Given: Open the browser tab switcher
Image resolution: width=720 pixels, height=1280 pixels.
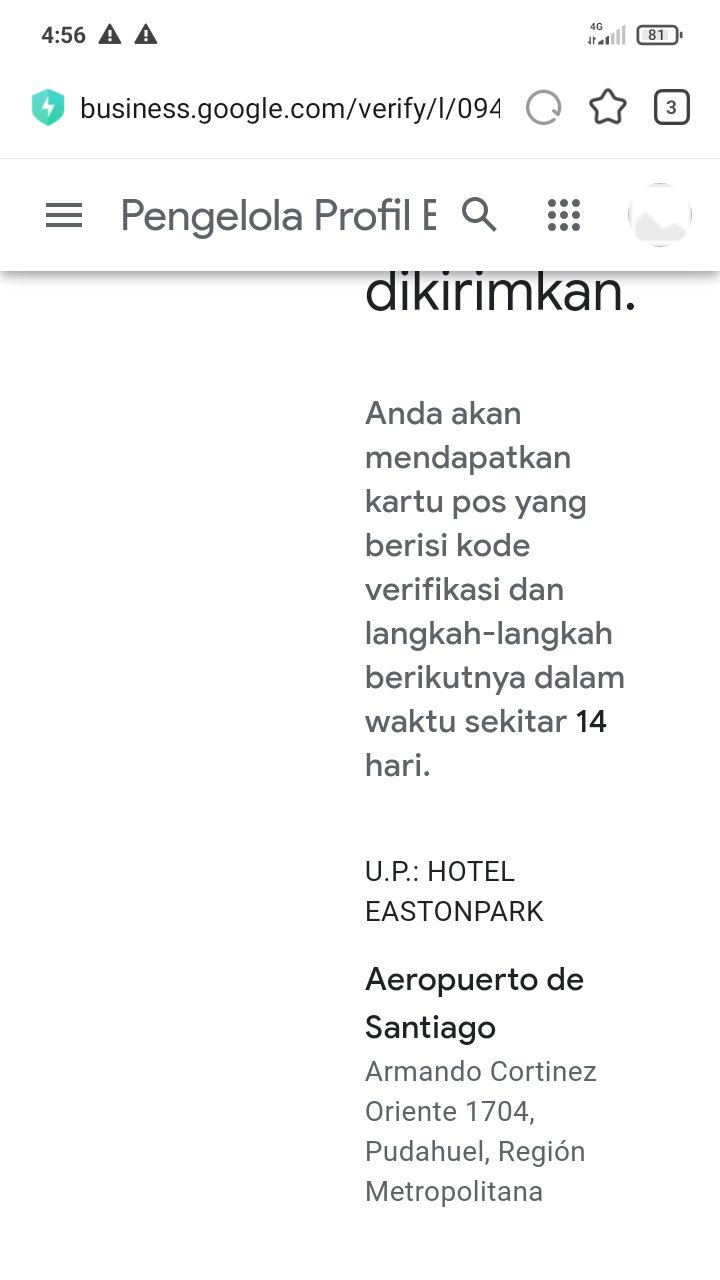Looking at the screenshot, I should [x=671, y=107].
